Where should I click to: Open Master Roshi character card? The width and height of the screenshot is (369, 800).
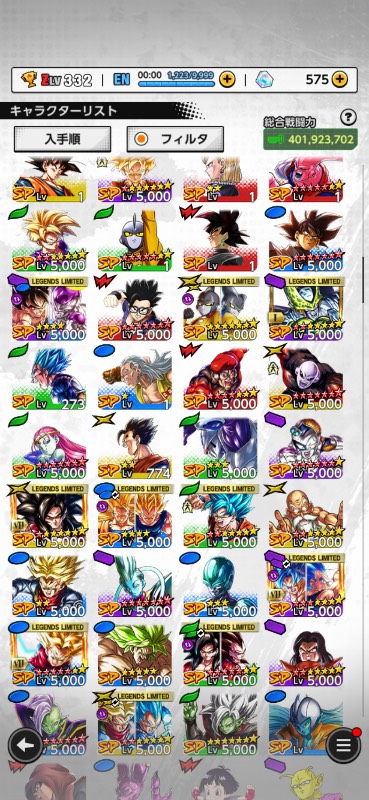pos(306,515)
